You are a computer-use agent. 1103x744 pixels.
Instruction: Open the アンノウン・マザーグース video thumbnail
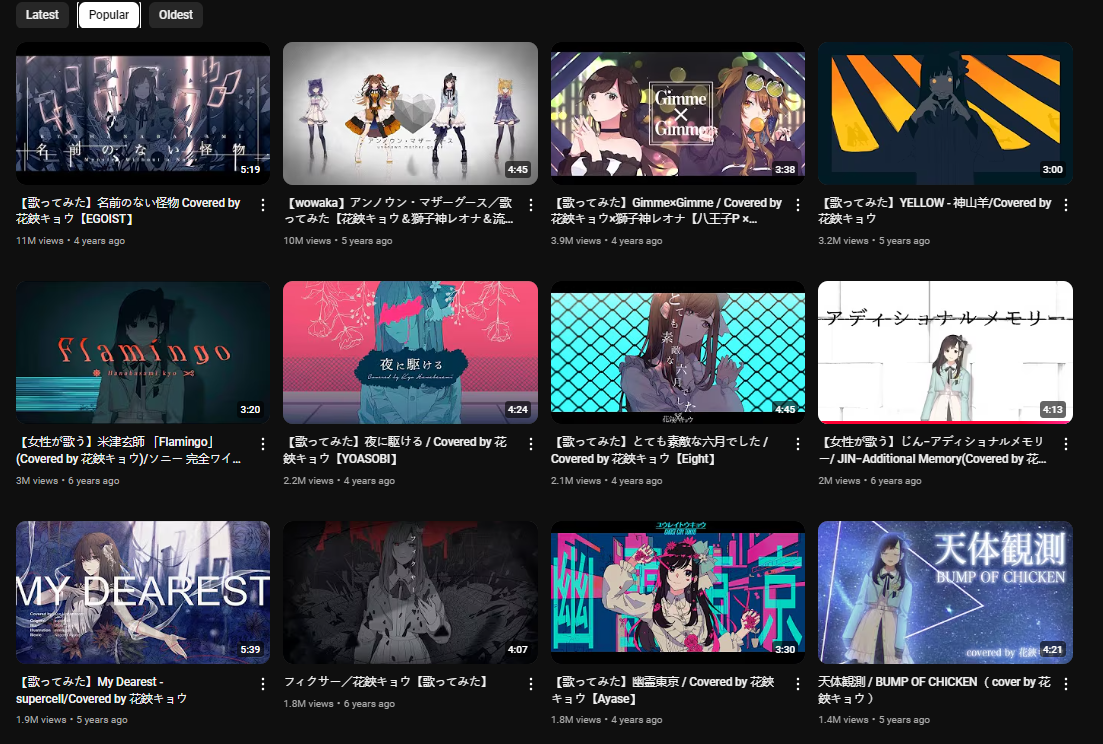pos(410,113)
